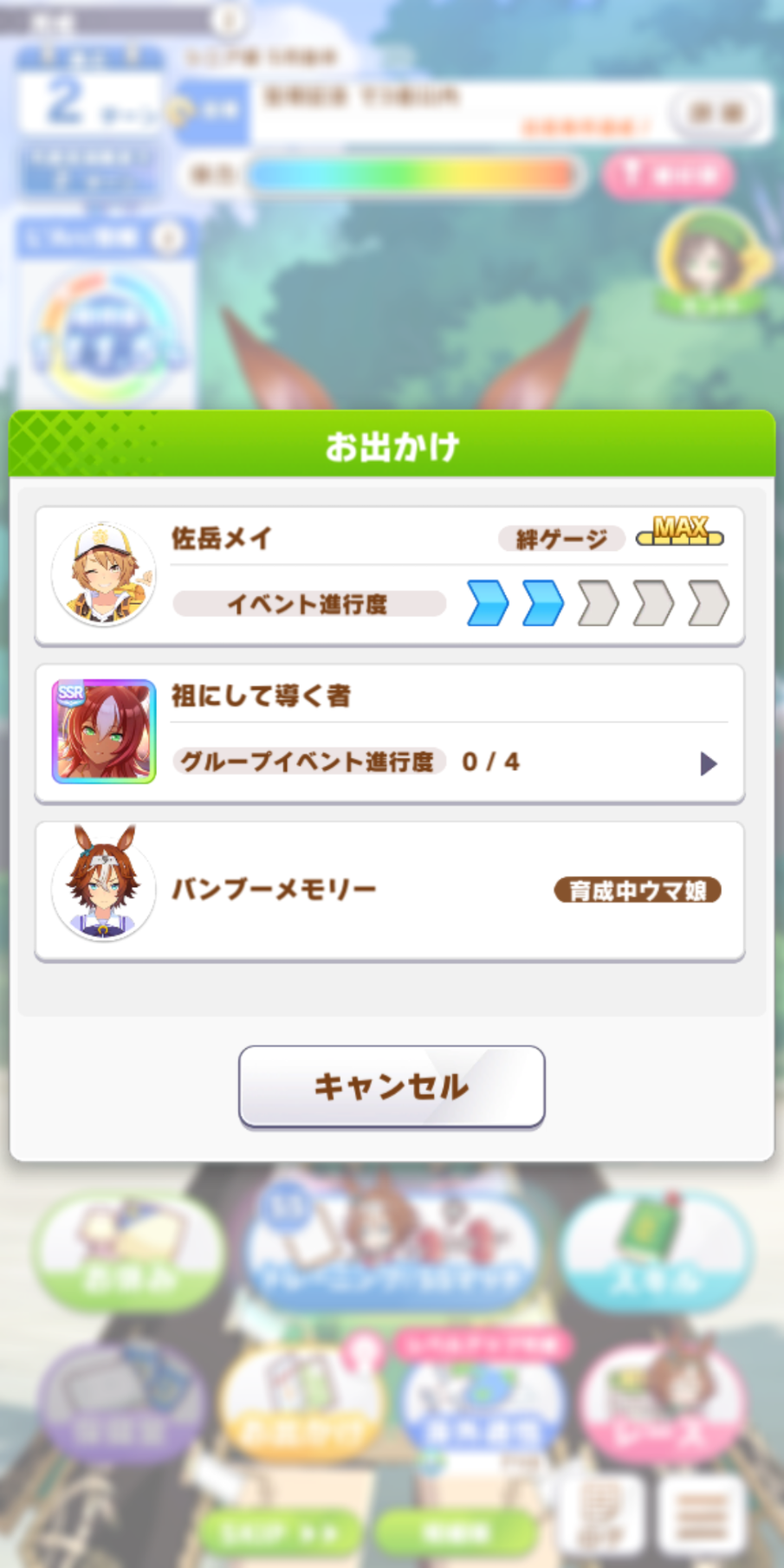Select the 佐岳メイ outing option
Screen dimensions: 784x1568
click(x=390, y=576)
